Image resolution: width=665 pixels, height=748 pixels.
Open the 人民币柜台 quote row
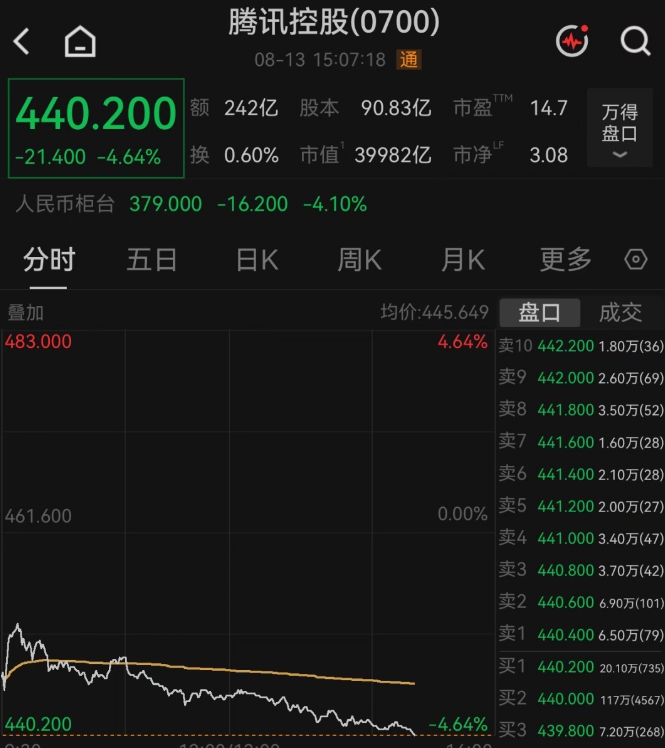[191, 204]
